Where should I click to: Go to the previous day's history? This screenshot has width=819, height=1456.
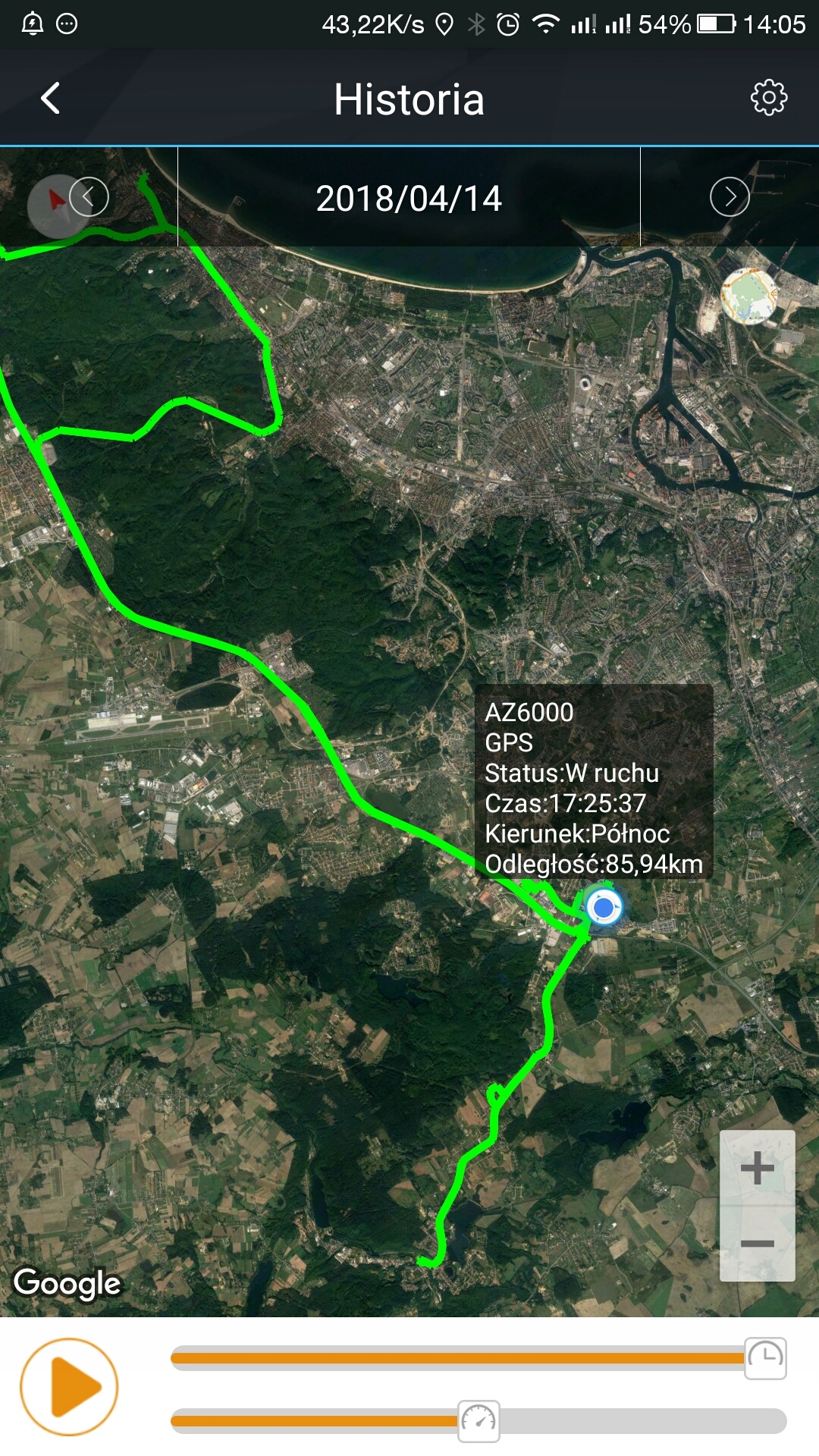[x=89, y=197]
